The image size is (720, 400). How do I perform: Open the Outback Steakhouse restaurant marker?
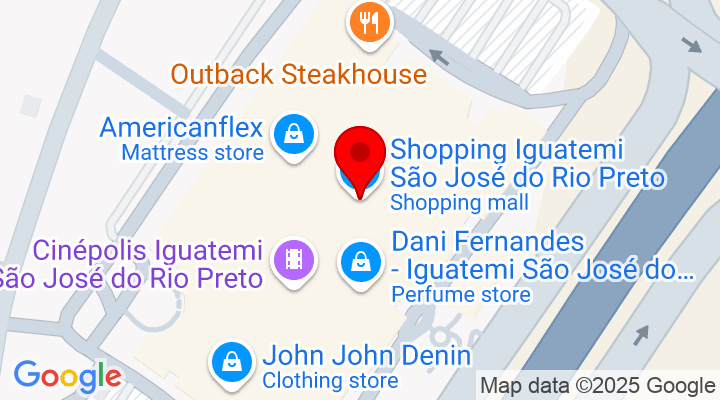(369, 24)
